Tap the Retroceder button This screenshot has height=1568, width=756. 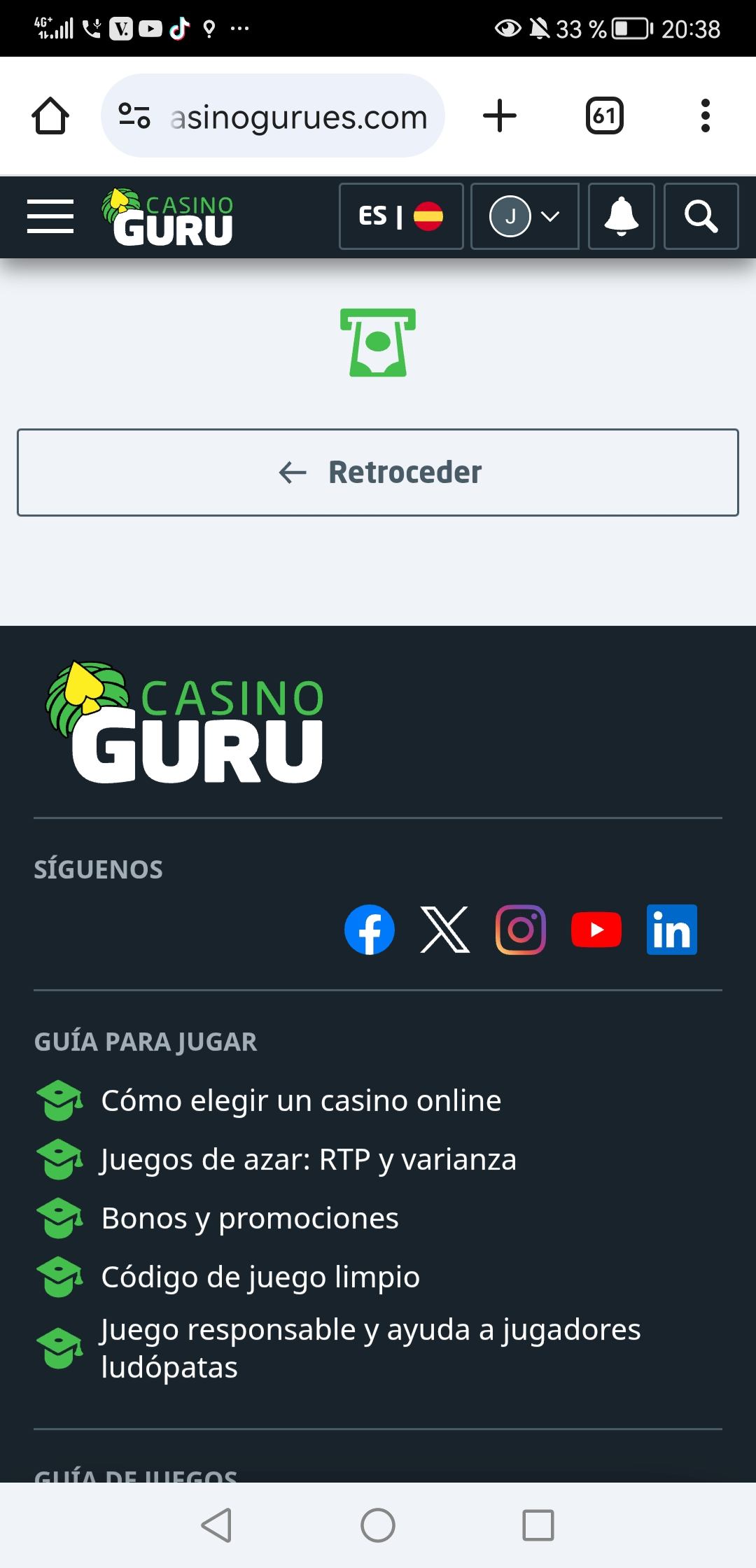(x=378, y=472)
